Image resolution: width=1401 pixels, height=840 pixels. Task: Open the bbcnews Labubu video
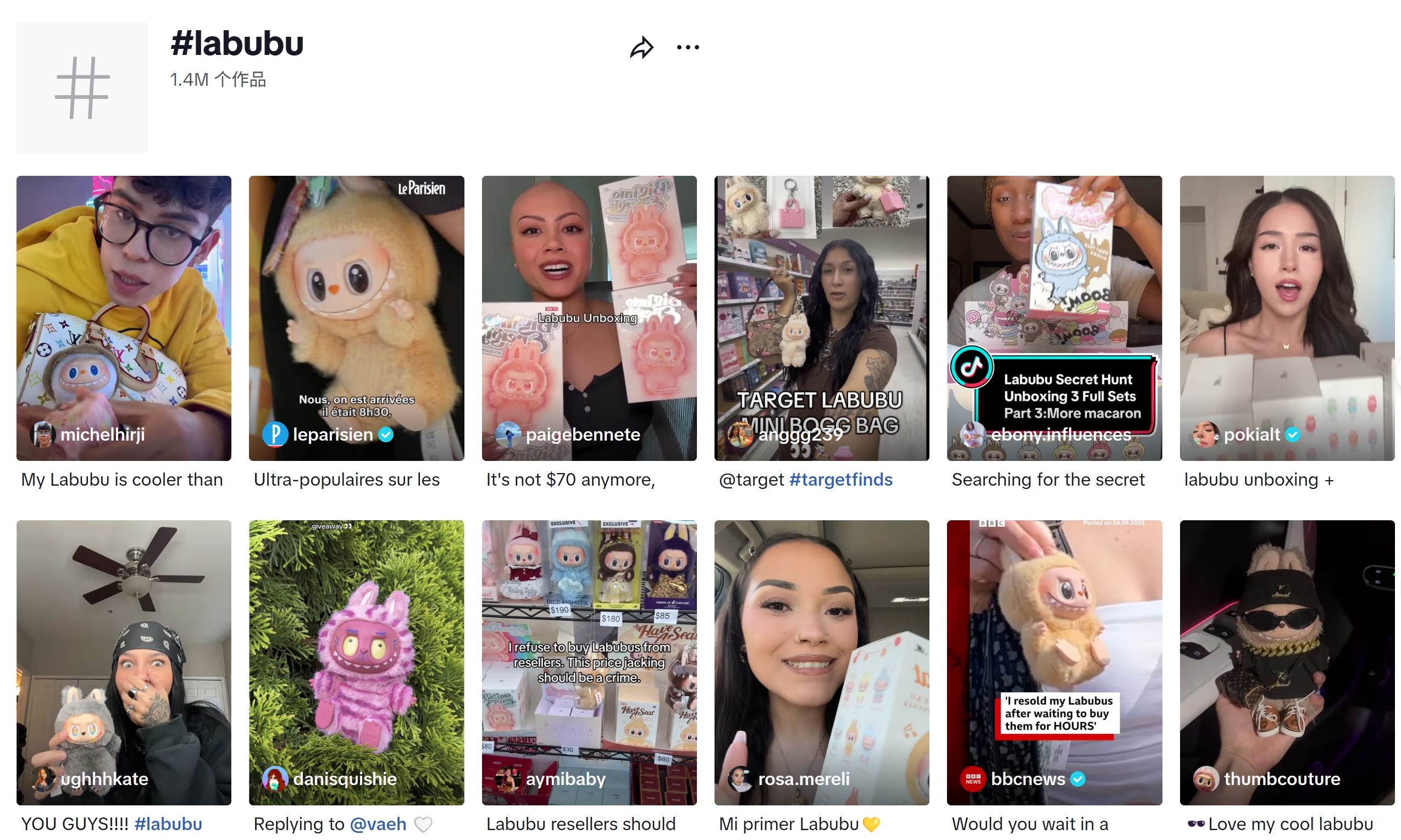pyautogui.click(x=1054, y=662)
